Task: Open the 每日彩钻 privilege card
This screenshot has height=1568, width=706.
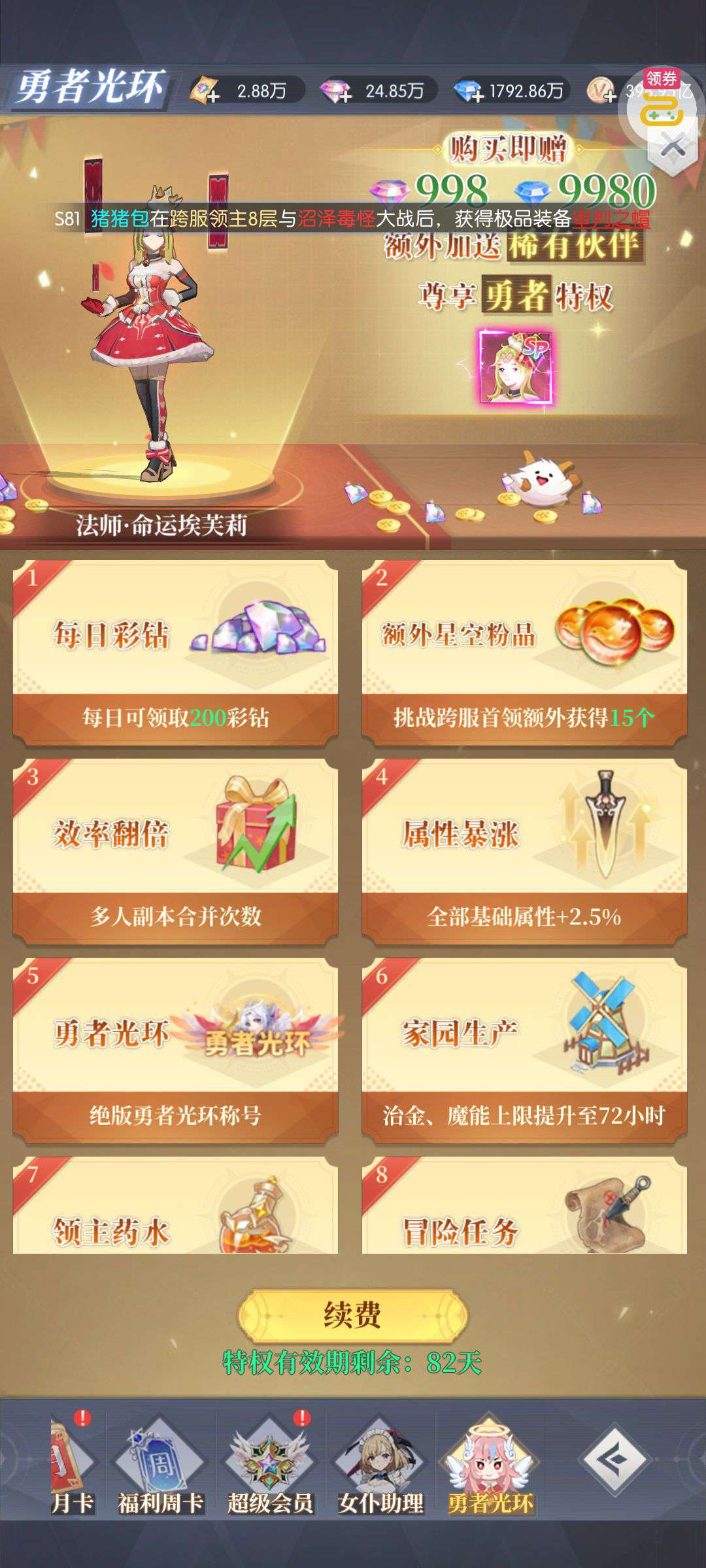Action: coord(175,652)
